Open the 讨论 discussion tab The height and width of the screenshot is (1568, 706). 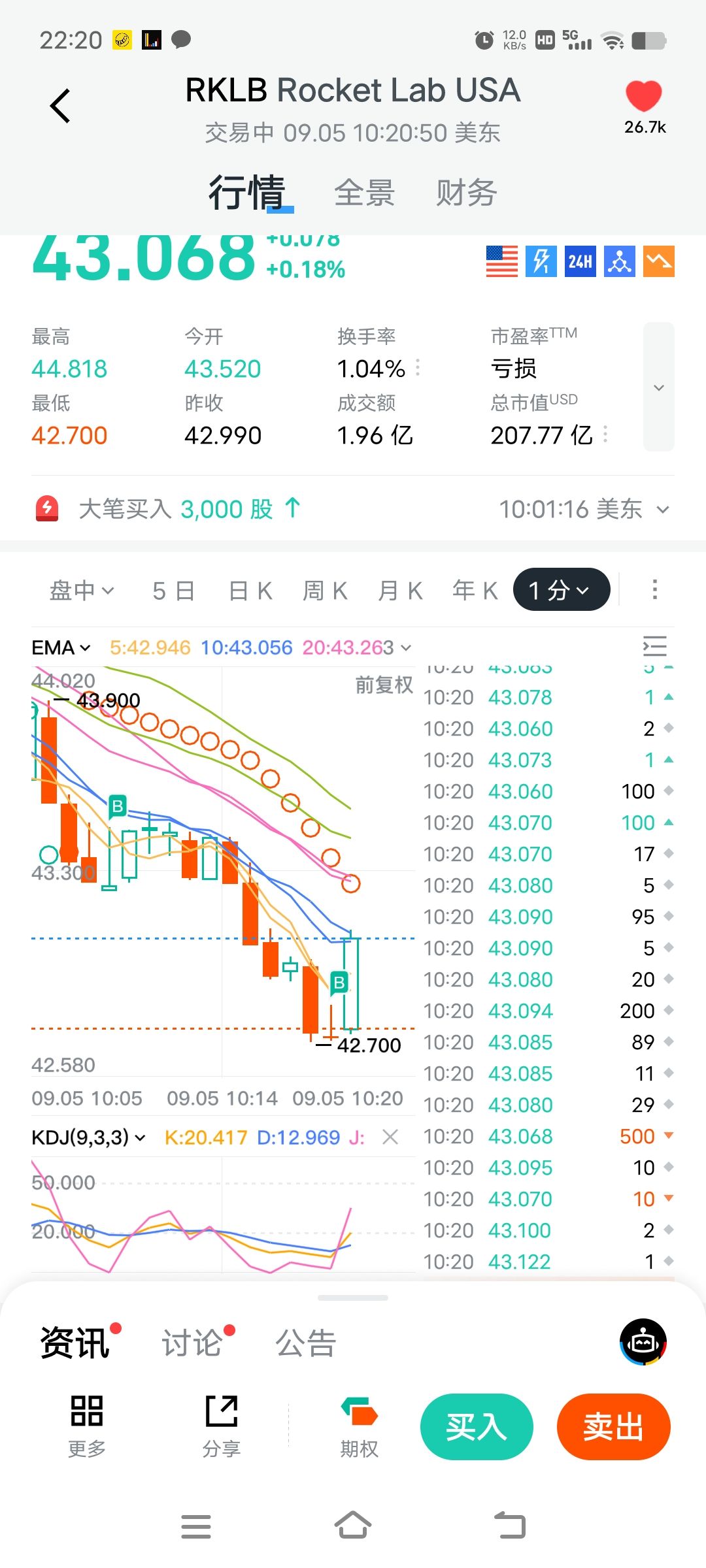pos(192,1343)
